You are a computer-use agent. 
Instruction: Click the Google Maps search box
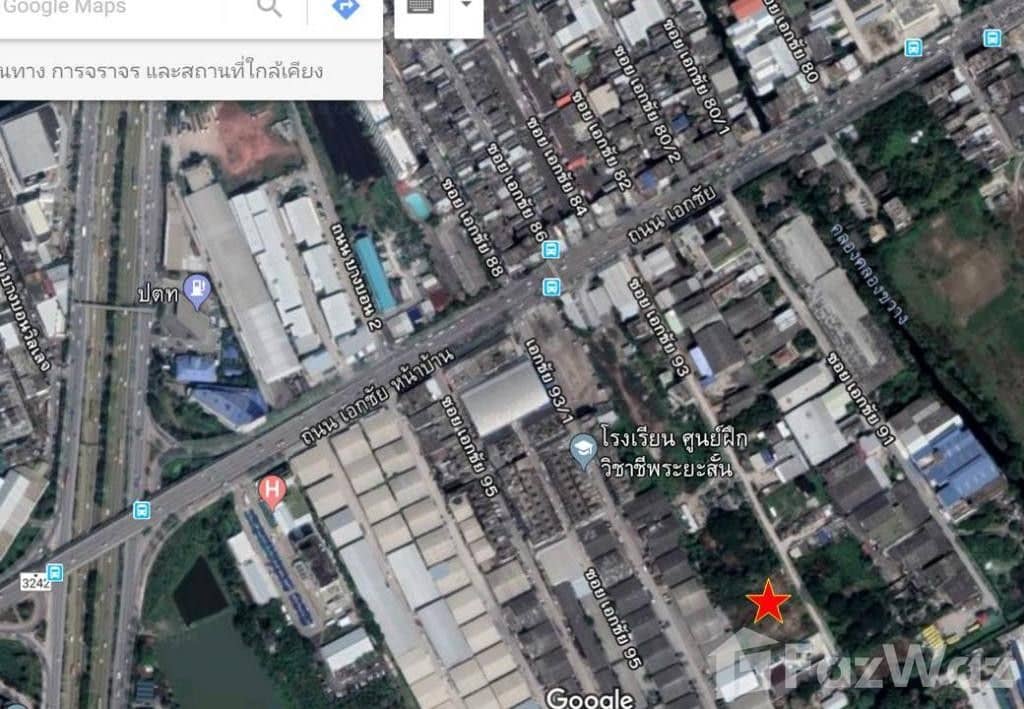(120, 9)
